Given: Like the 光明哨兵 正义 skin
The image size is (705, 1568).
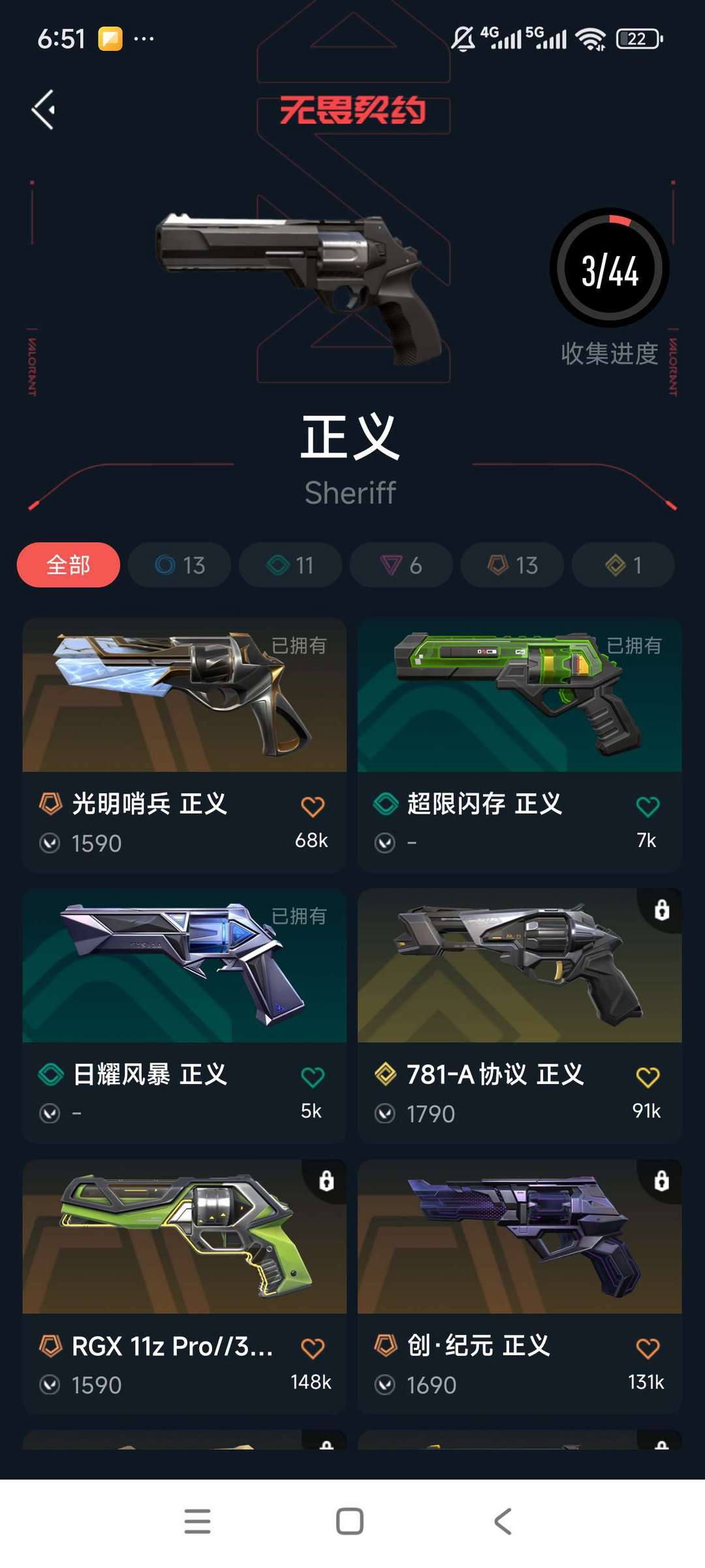Looking at the screenshot, I should click(x=313, y=807).
